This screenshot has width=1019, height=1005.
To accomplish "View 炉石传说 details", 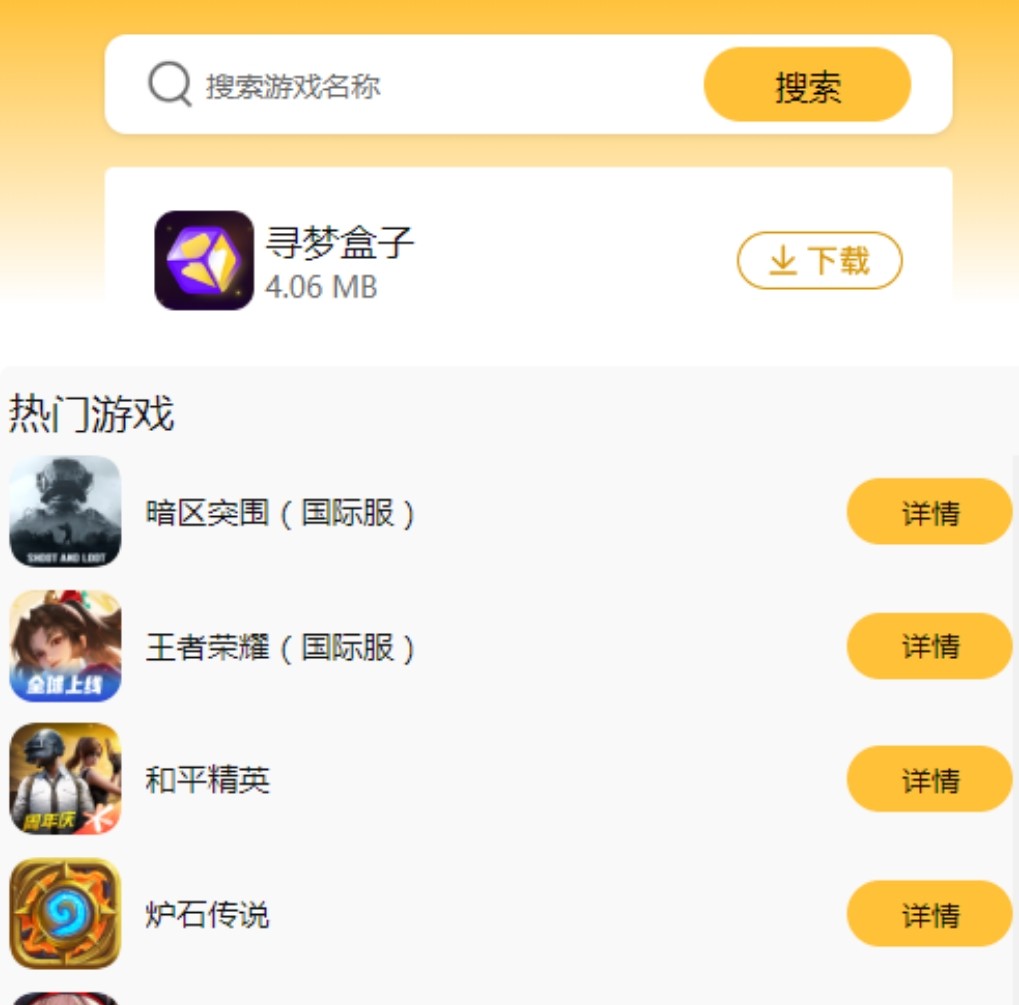I will click(x=929, y=913).
